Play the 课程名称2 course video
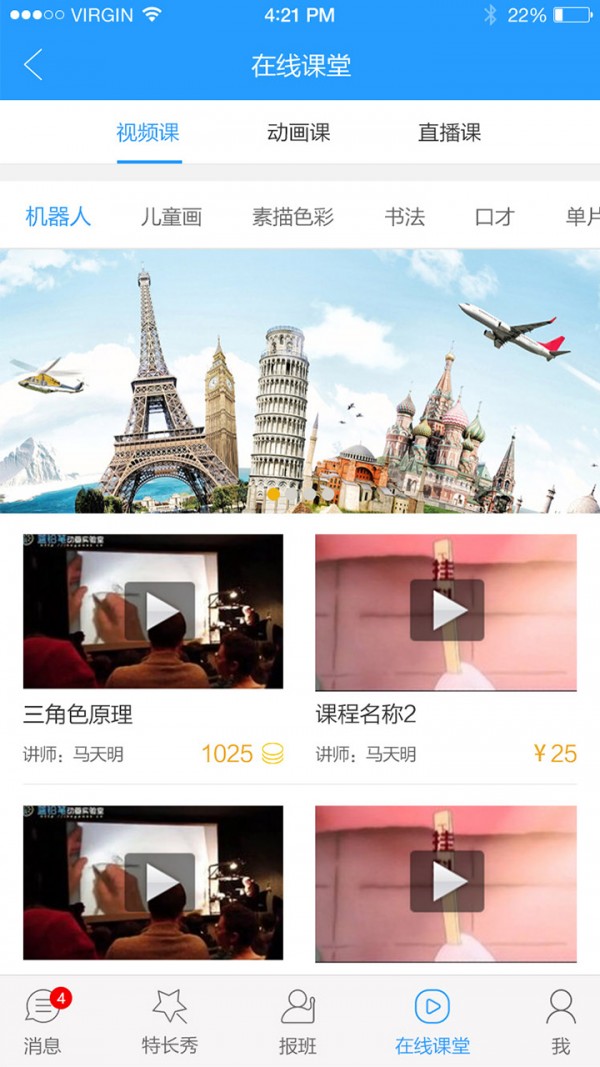Viewport: 600px width, 1067px height. click(x=446, y=611)
